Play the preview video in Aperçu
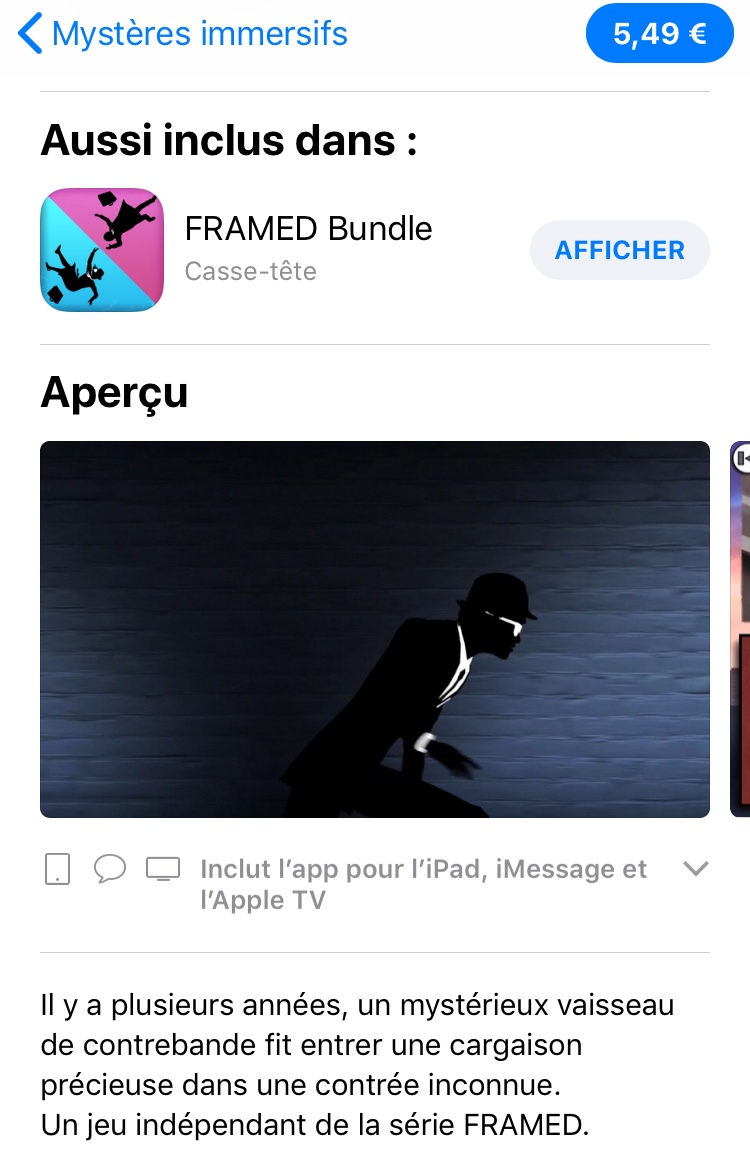750x1150 pixels. [x=374, y=629]
